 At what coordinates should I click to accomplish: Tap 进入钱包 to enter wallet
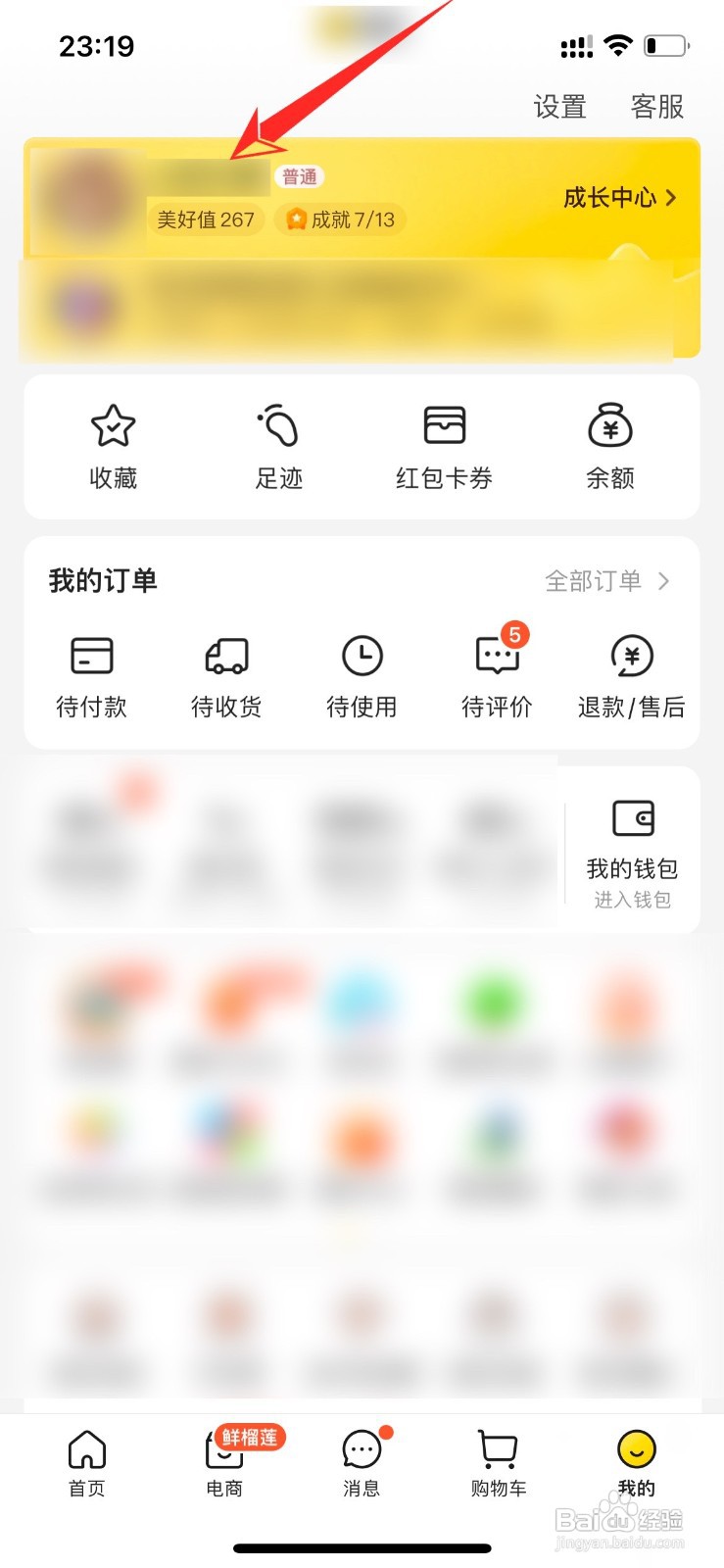pyautogui.click(x=632, y=899)
